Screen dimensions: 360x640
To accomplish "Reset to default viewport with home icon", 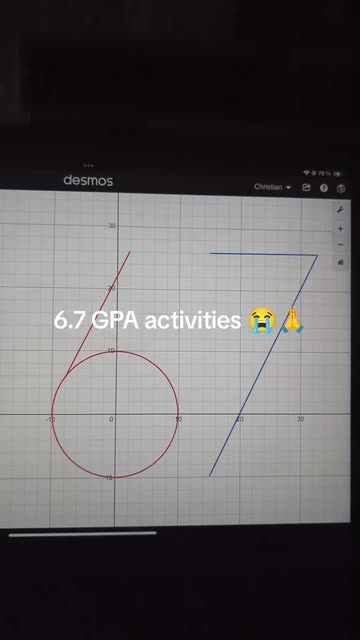I will pos(340,262).
